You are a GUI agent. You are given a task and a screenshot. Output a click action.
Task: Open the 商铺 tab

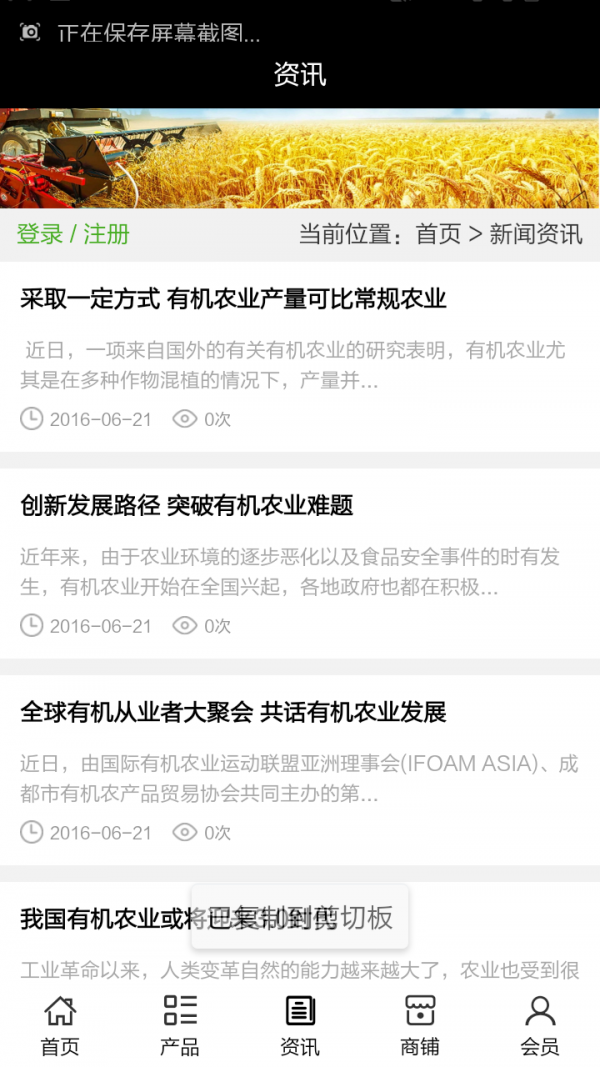tap(420, 1025)
